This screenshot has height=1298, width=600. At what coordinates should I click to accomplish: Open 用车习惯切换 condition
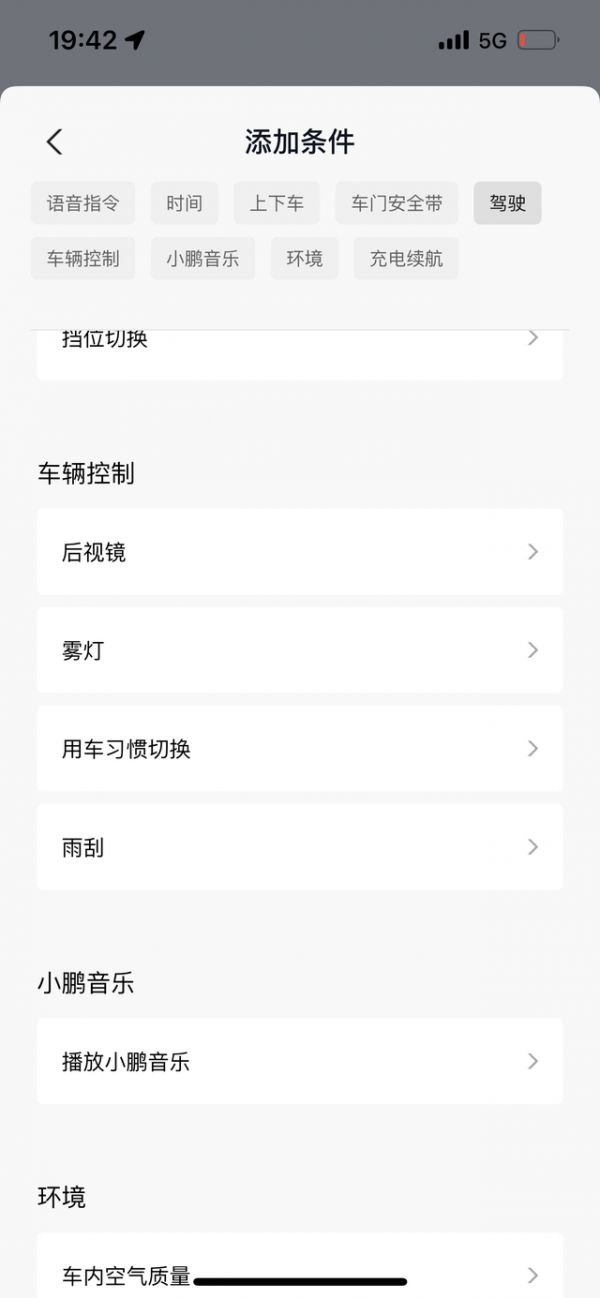pyautogui.click(x=300, y=748)
